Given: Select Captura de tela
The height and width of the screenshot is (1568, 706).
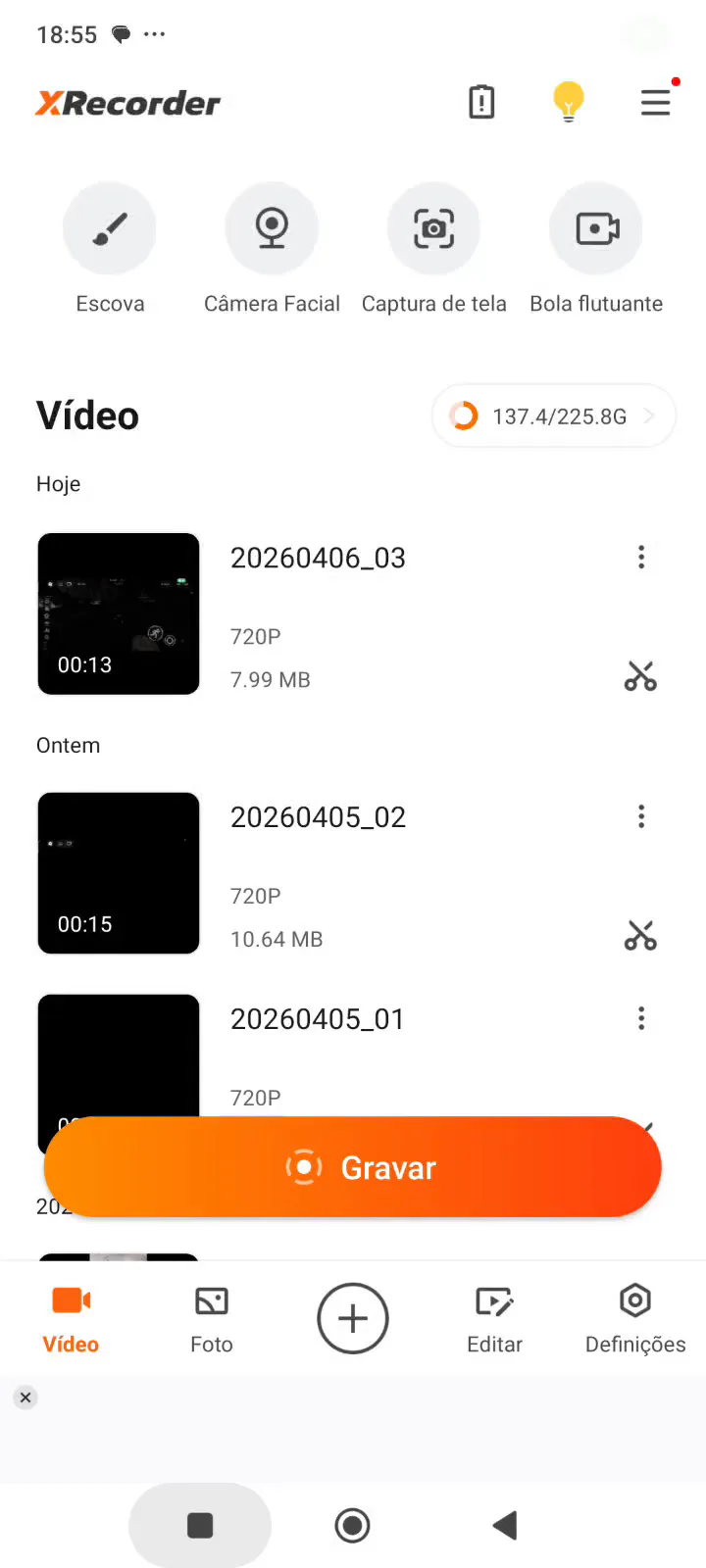Looking at the screenshot, I should (x=433, y=228).
